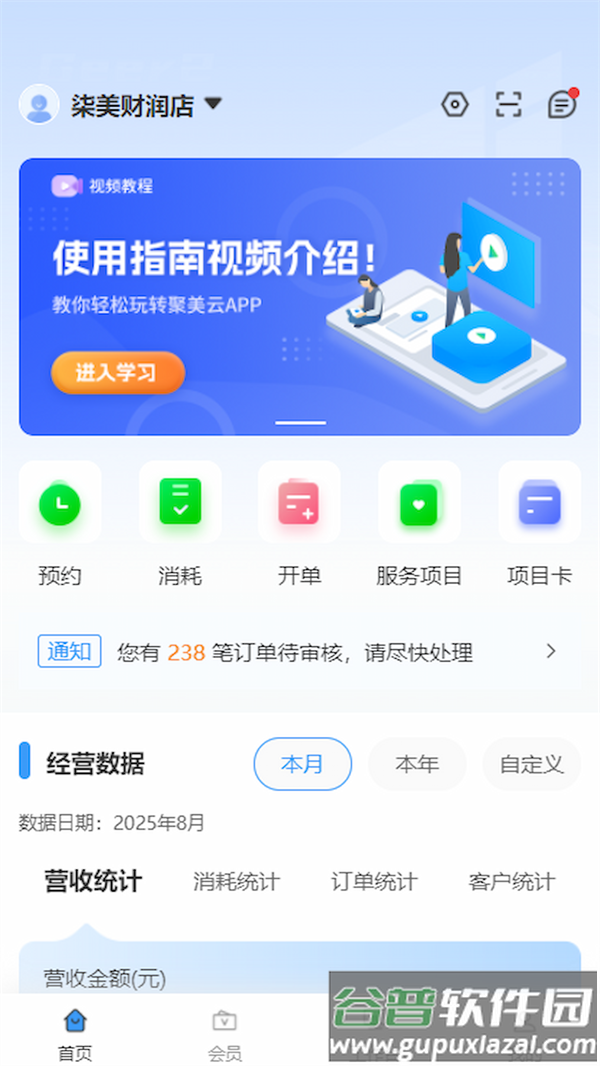Choose the 自定义 custom date chip
The width and height of the screenshot is (600, 1066).
pos(532,765)
